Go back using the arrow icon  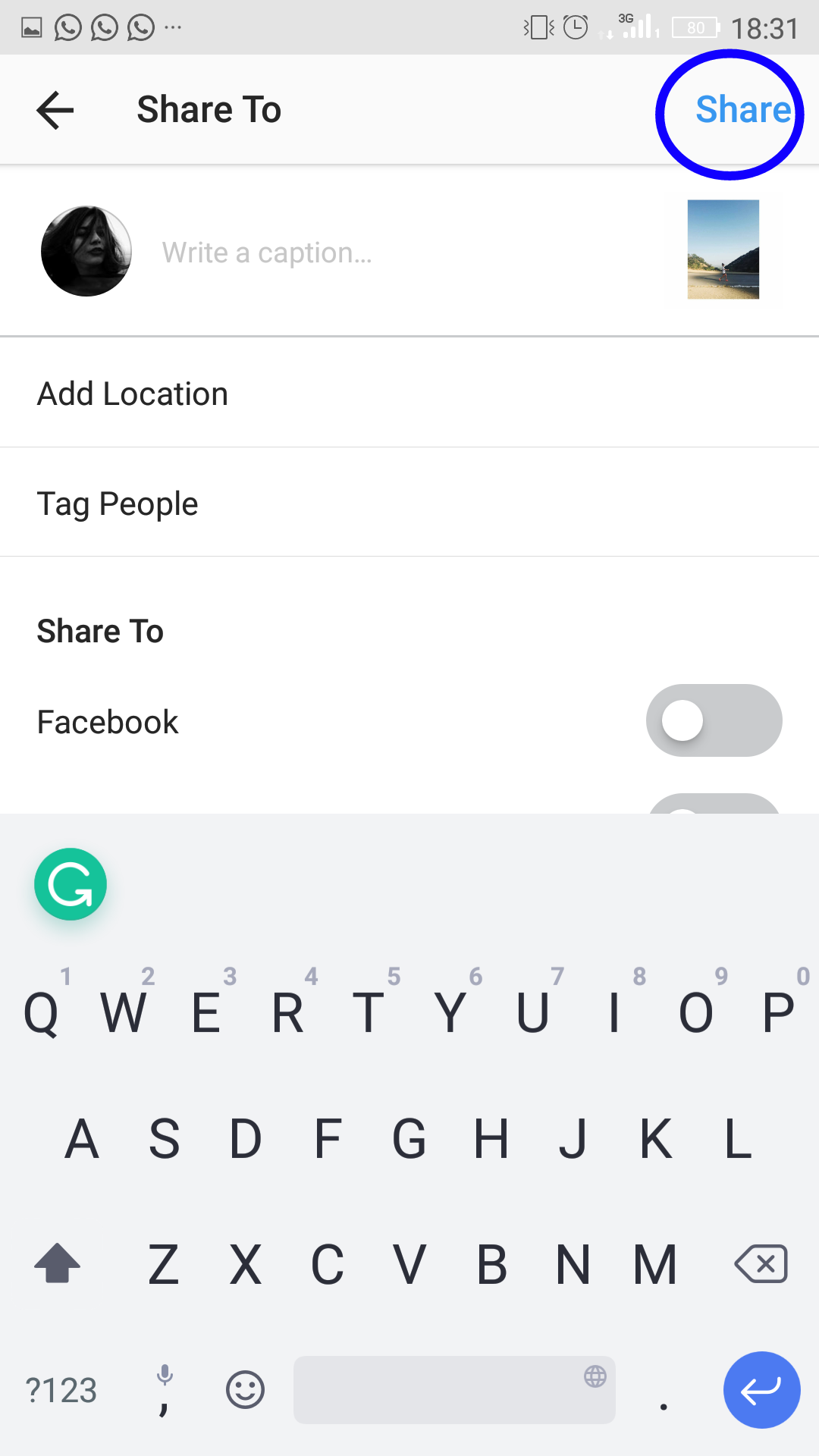55,110
